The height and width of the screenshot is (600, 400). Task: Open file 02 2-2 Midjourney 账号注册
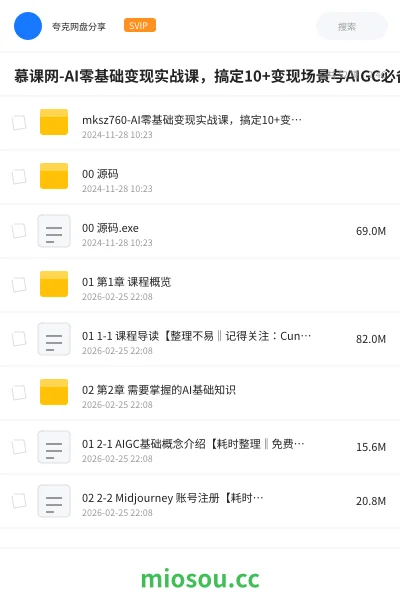click(x=200, y=501)
